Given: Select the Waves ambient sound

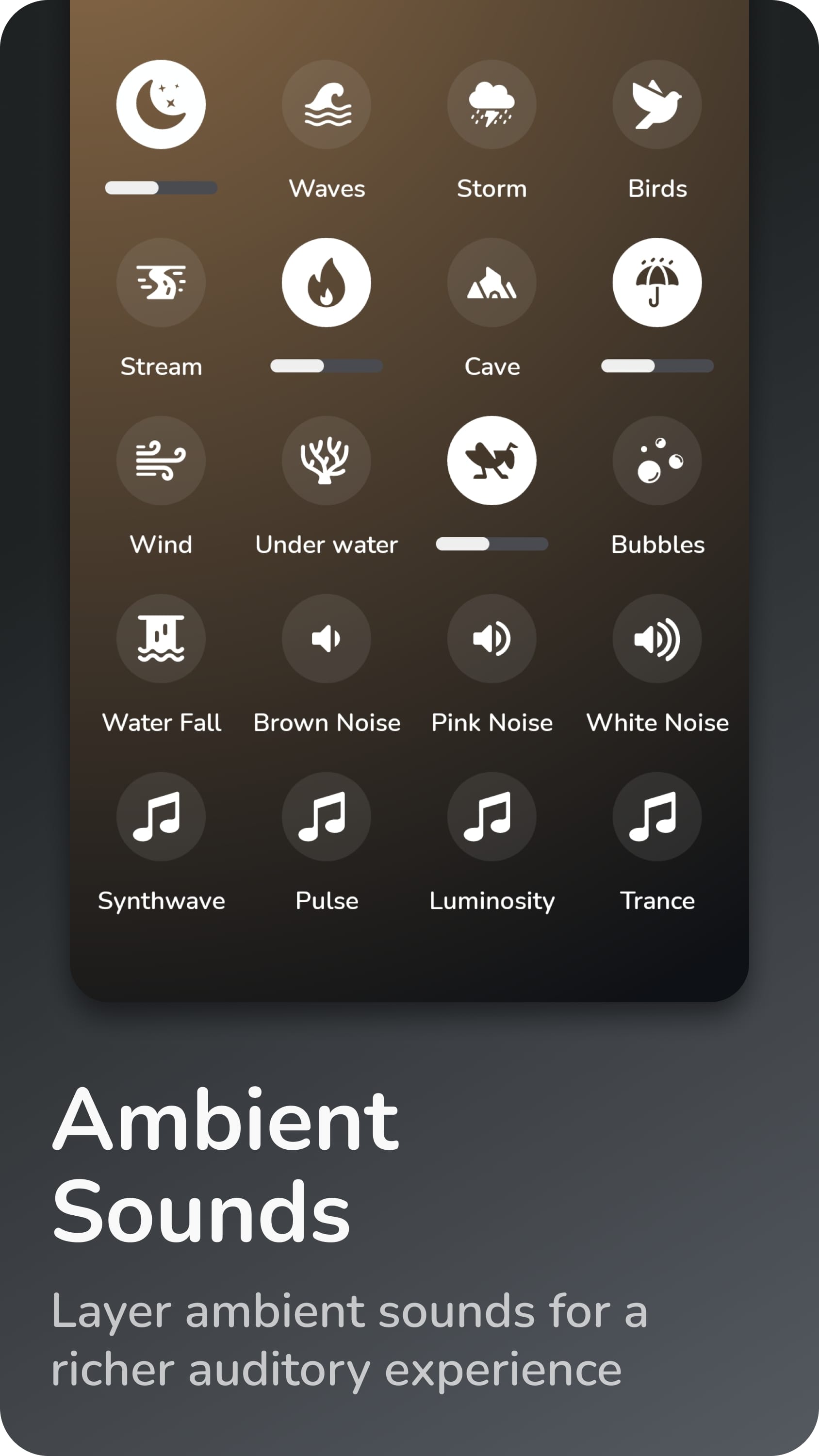Looking at the screenshot, I should [327, 104].
